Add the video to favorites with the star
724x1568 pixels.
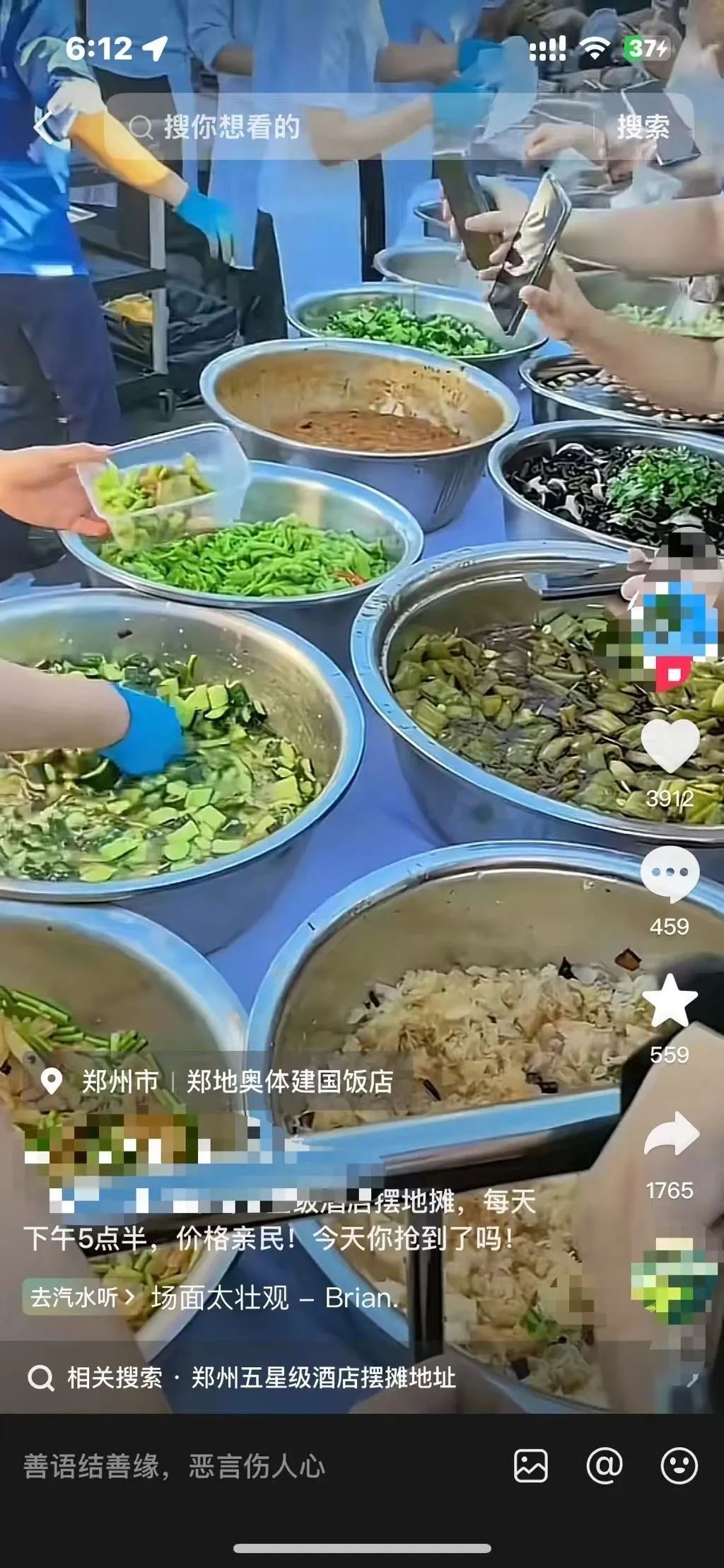pos(670,1001)
